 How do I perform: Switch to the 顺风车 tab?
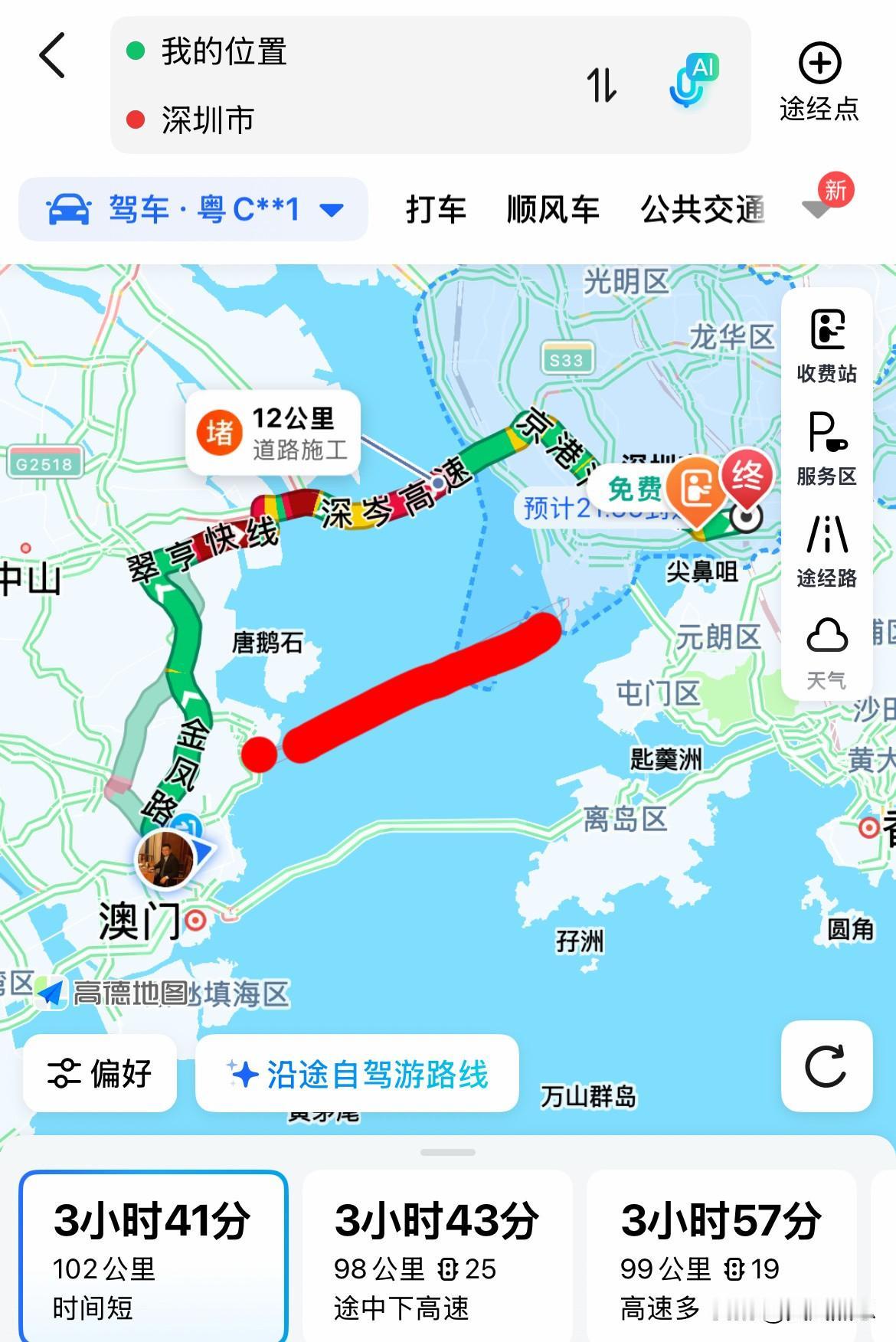click(553, 209)
